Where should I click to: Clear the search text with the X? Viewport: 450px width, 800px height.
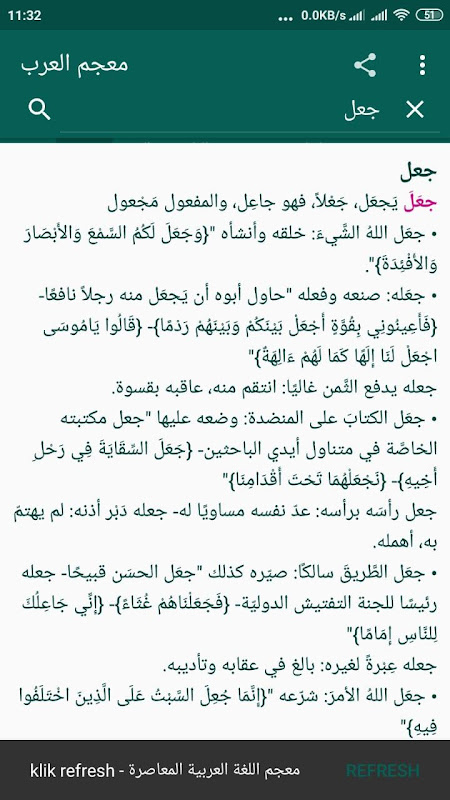[414, 110]
